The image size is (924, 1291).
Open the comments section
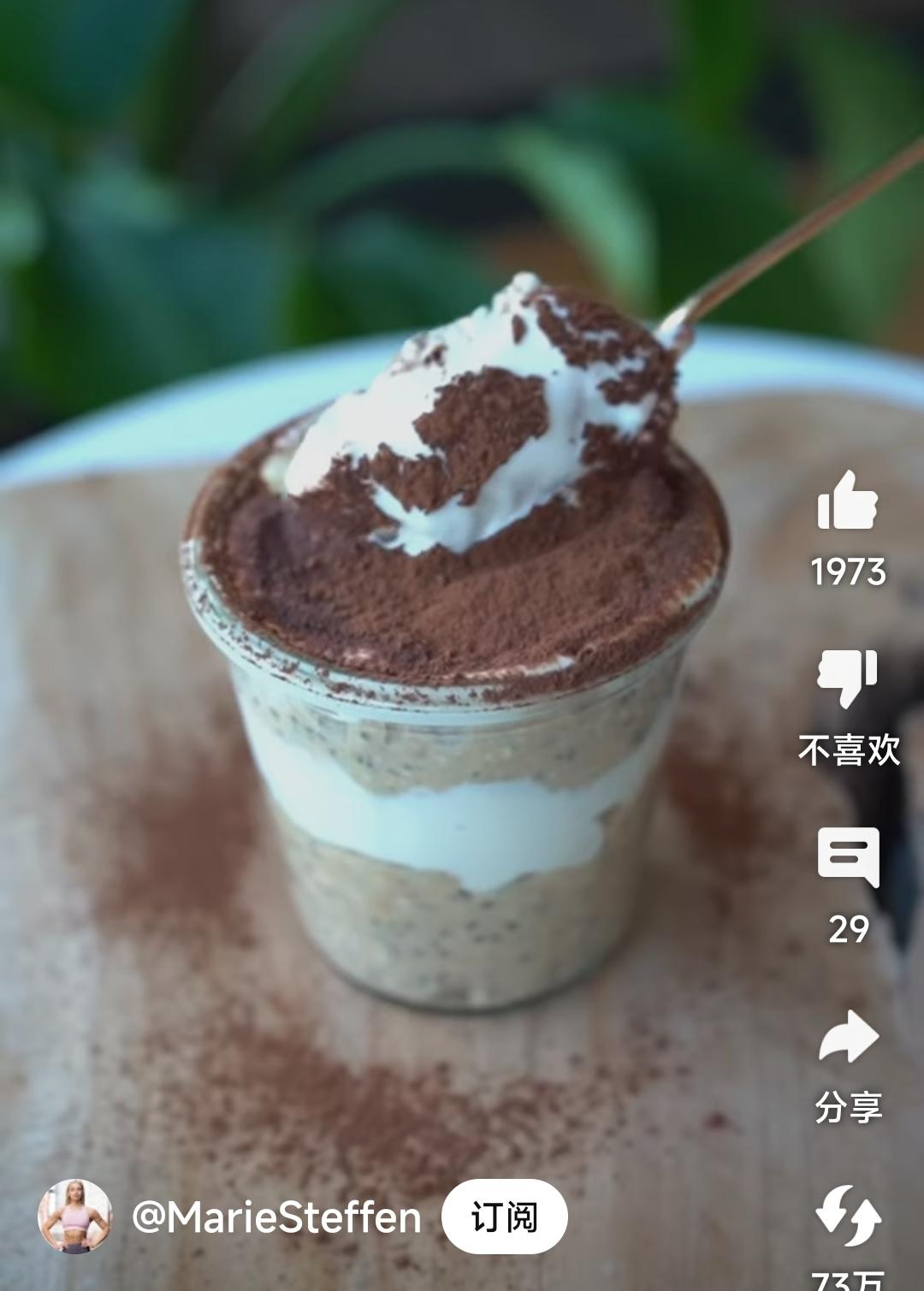(x=848, y=856)
